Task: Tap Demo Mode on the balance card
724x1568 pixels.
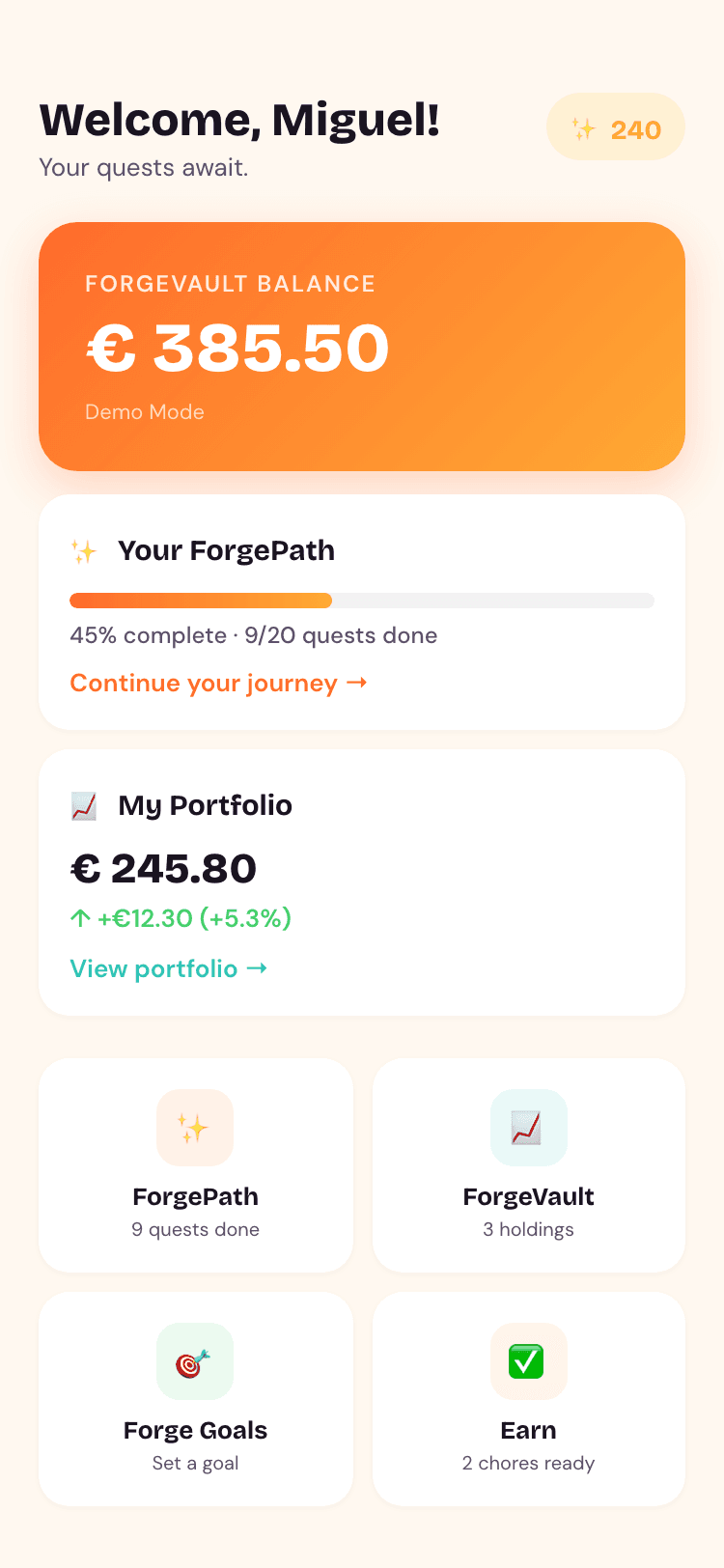Action: 143,411
